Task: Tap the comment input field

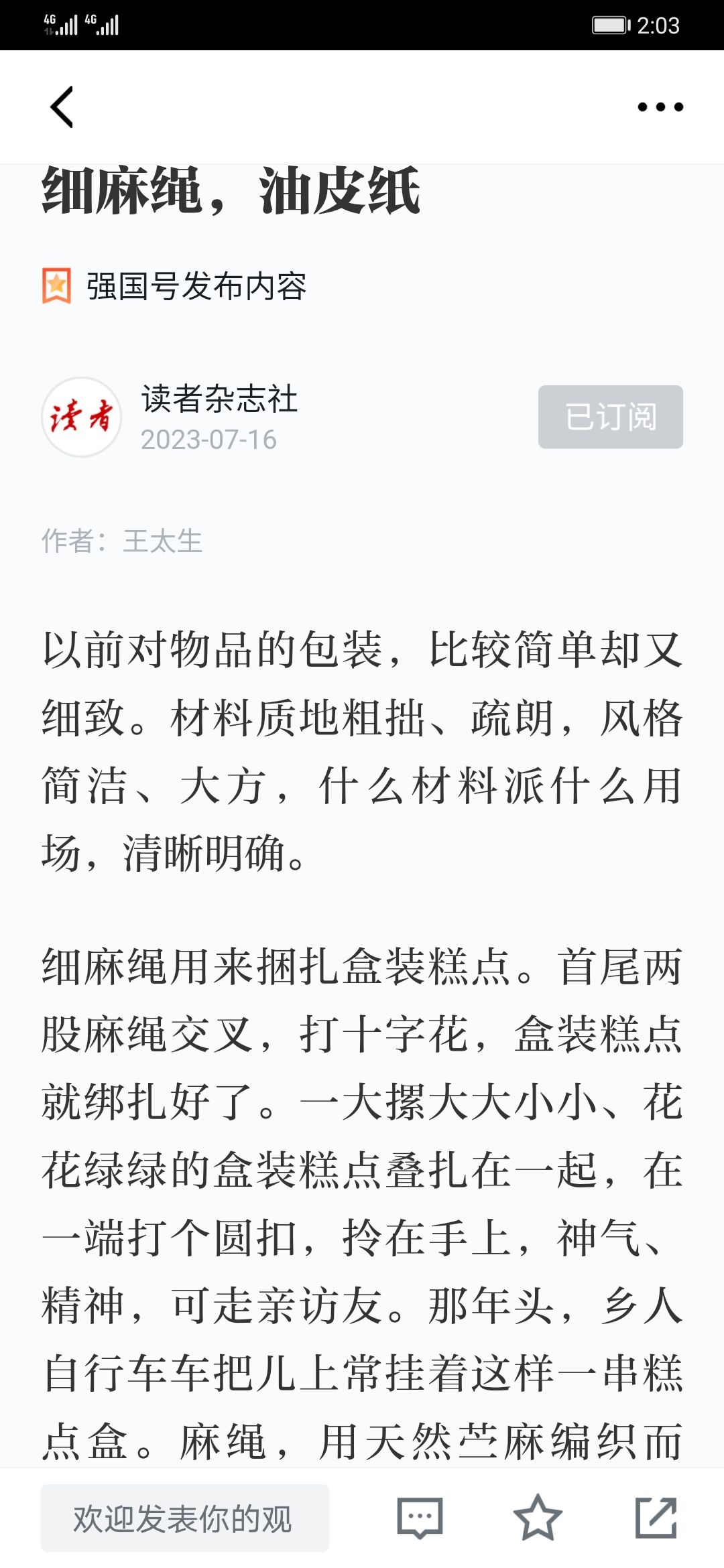Action: tap(185, 1518)
